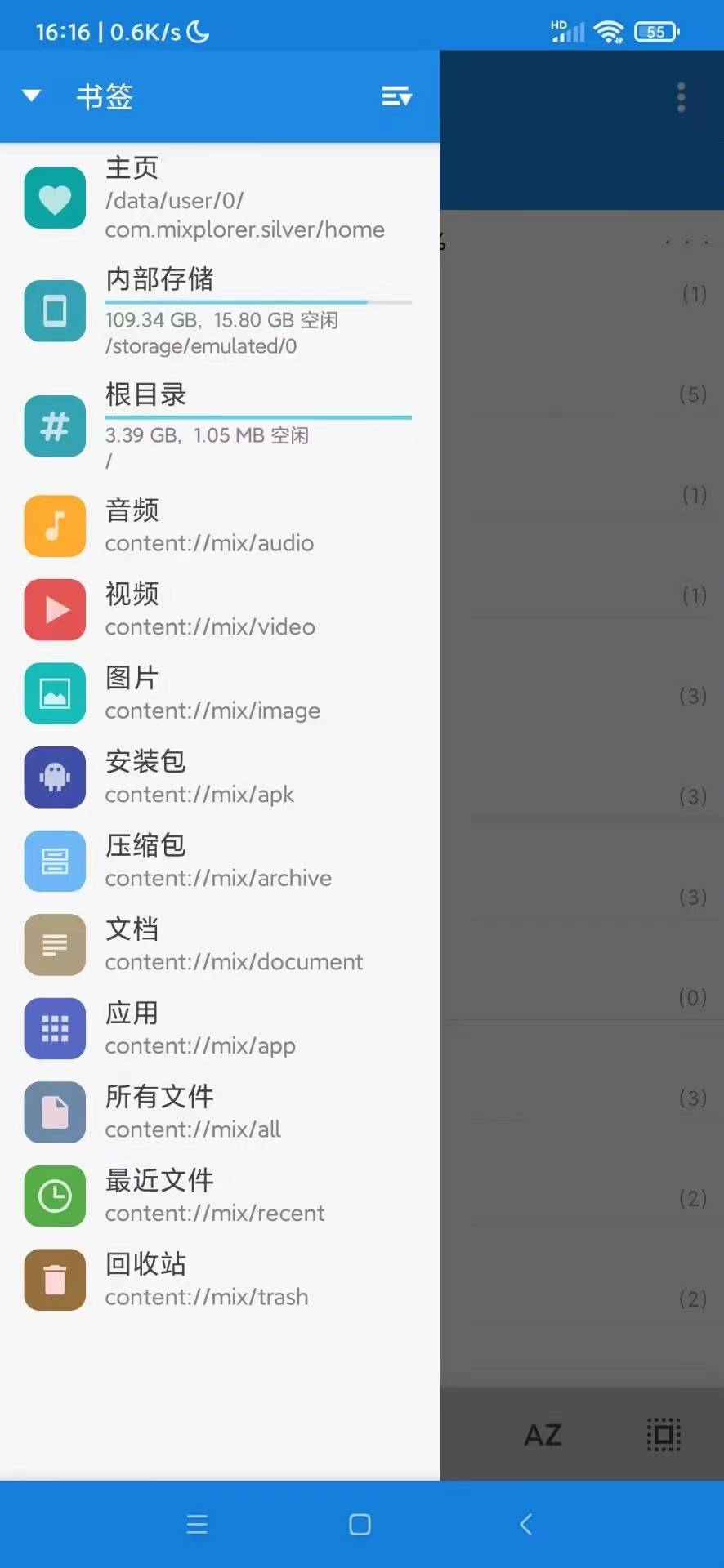
Task: Show 所有文件 all files
Action: pyautogui.click(x=219, y=1112)
